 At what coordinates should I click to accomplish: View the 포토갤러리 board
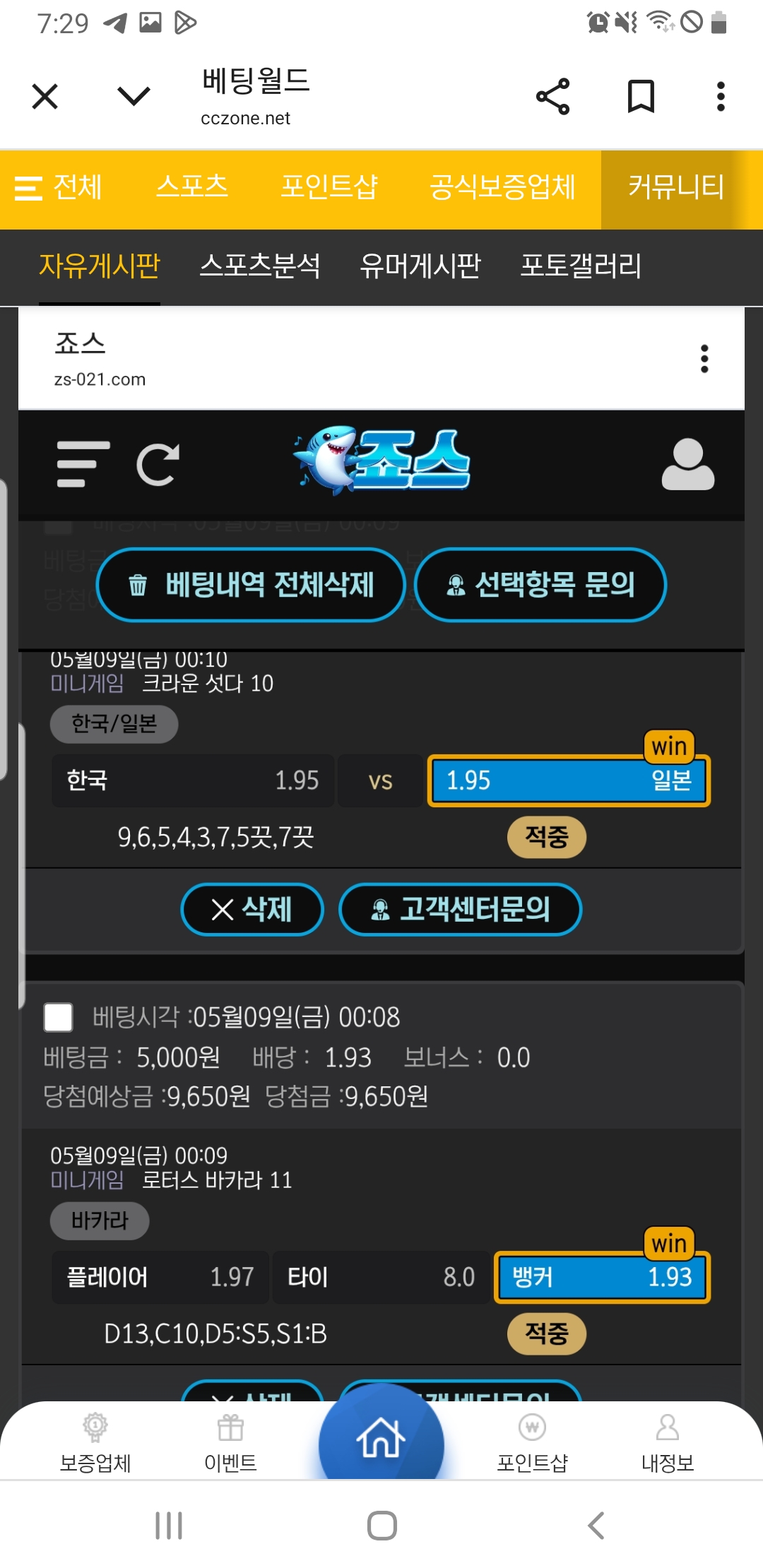pos(581,266)
